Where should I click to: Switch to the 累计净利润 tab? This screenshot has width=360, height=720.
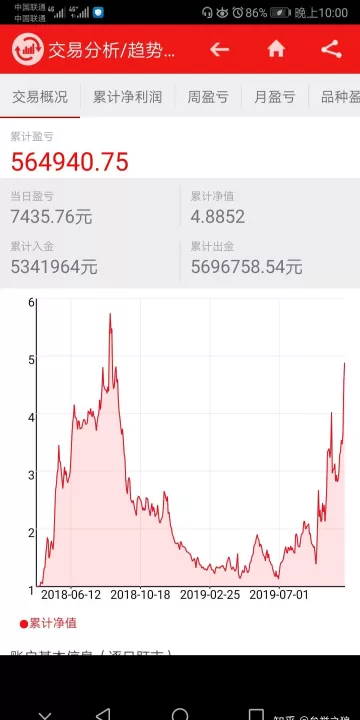click(128, 97)
